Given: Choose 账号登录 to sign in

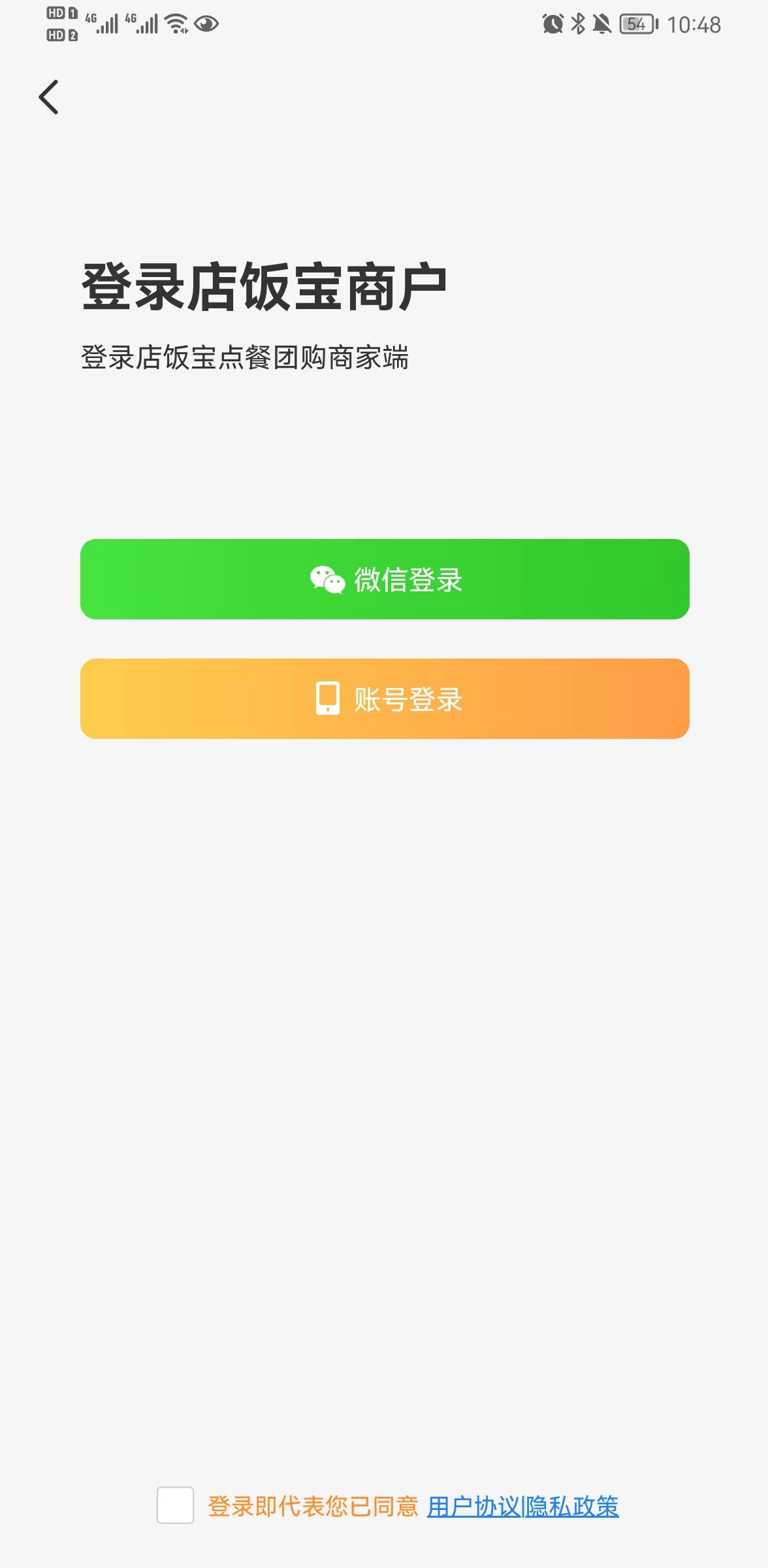Looking at the screenshot, I should (x=385, y=699).
